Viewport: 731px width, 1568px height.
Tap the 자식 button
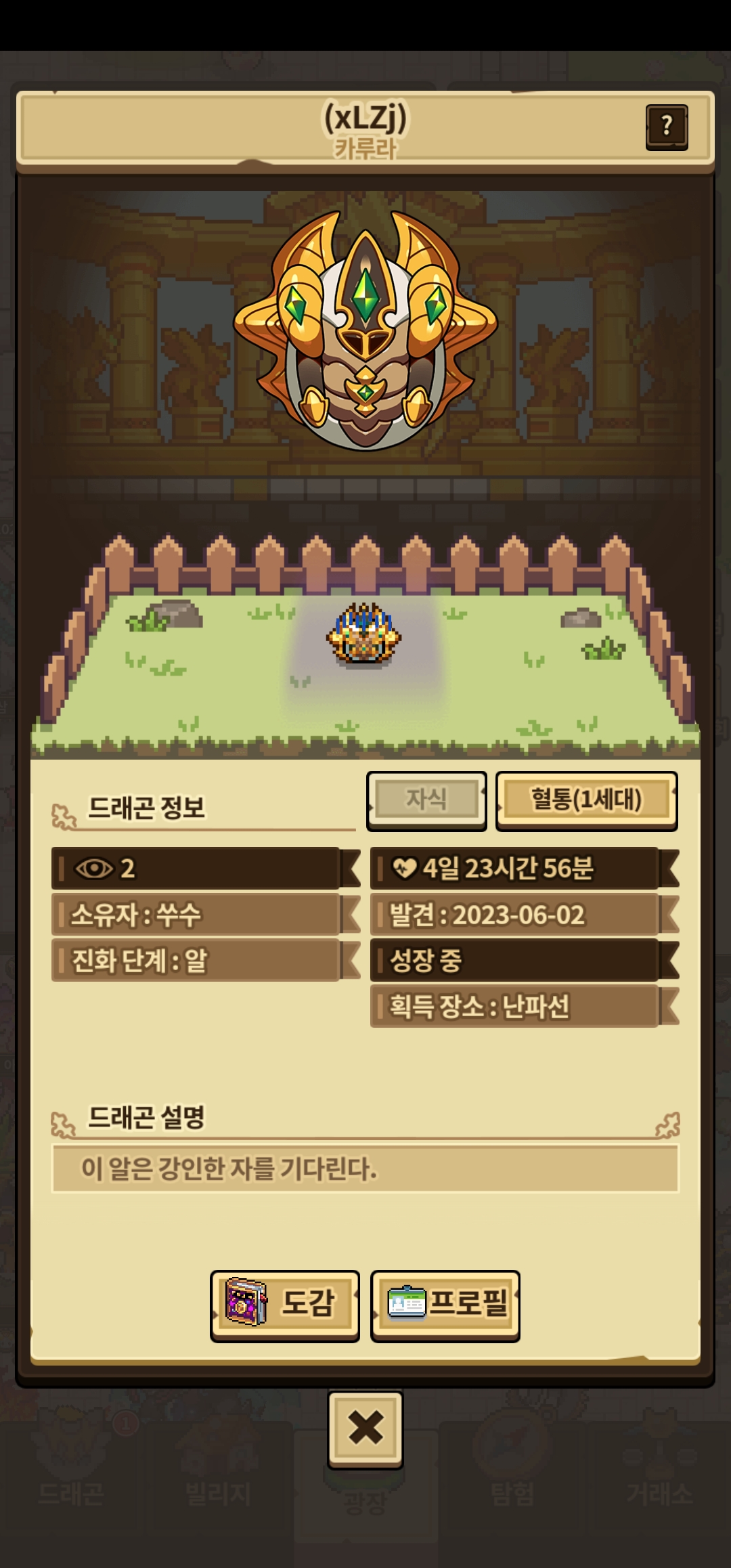(426, 800)
